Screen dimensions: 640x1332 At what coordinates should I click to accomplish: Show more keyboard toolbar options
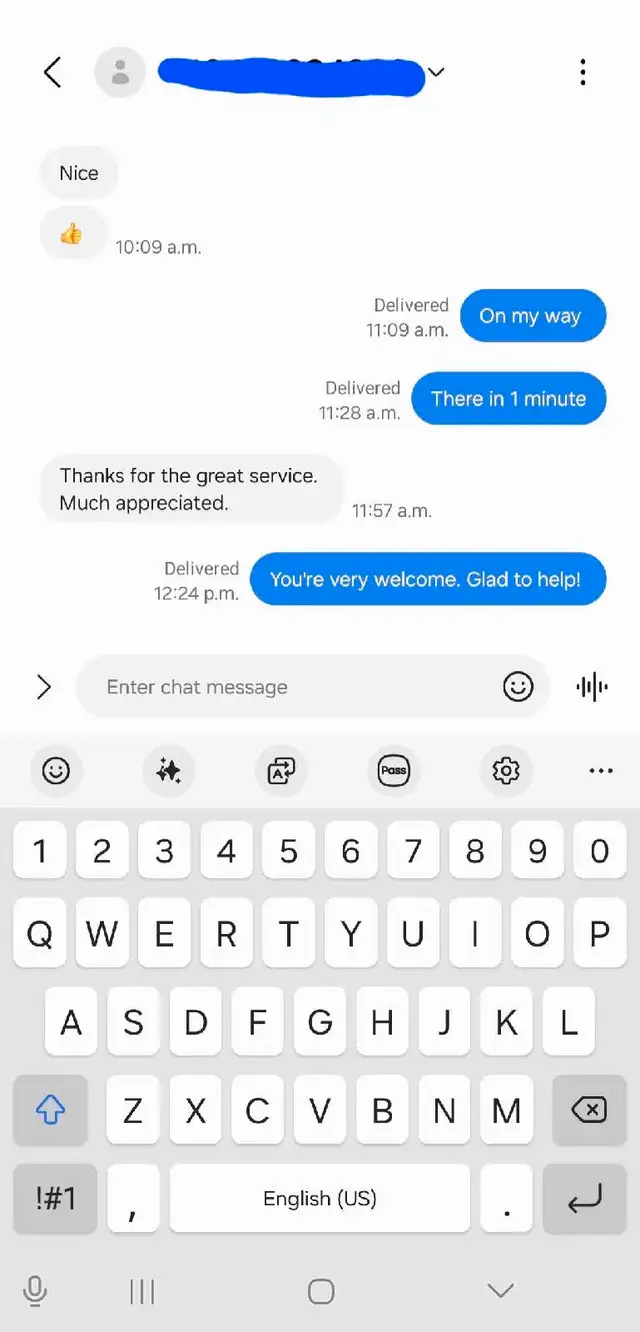coord(601,770)
